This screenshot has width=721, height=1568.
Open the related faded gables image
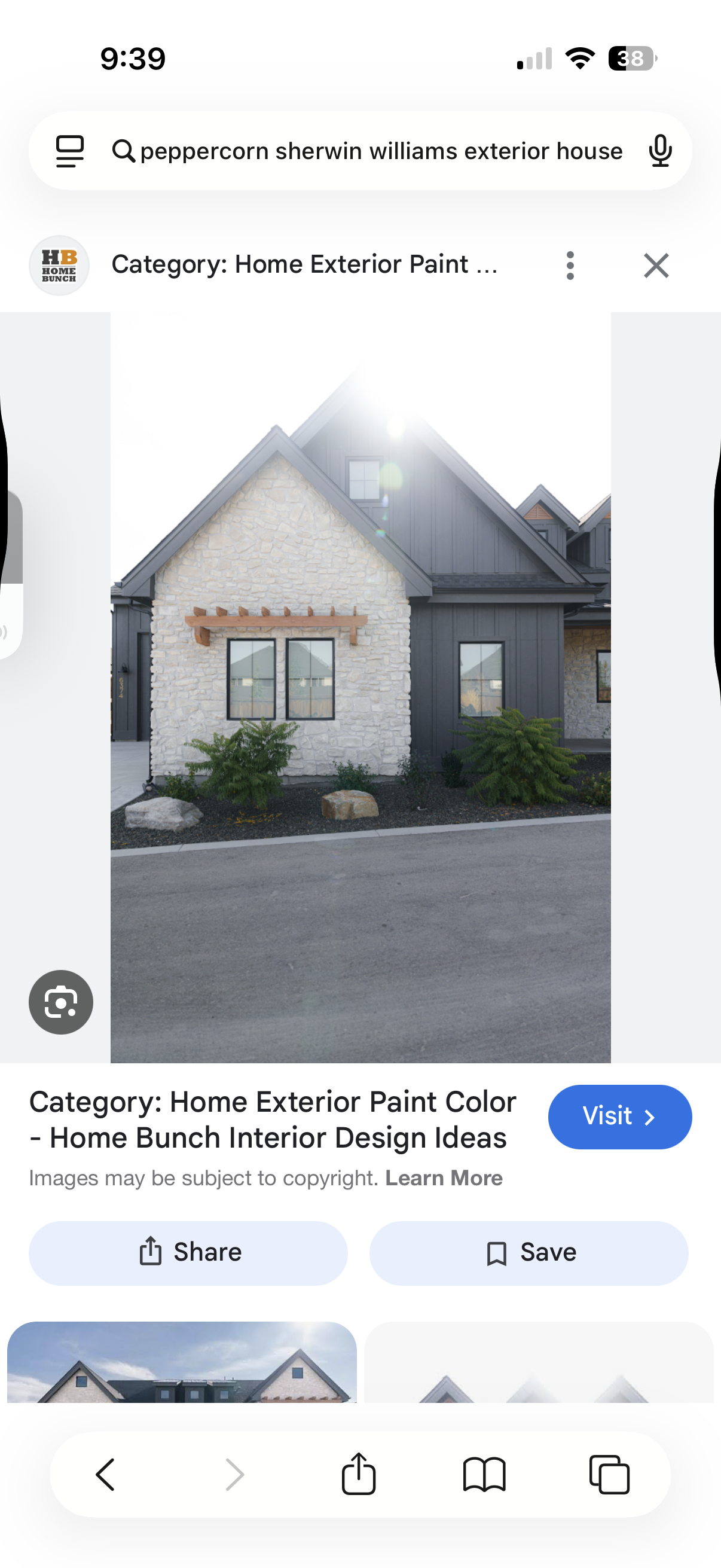click(x=538, y=1362)
